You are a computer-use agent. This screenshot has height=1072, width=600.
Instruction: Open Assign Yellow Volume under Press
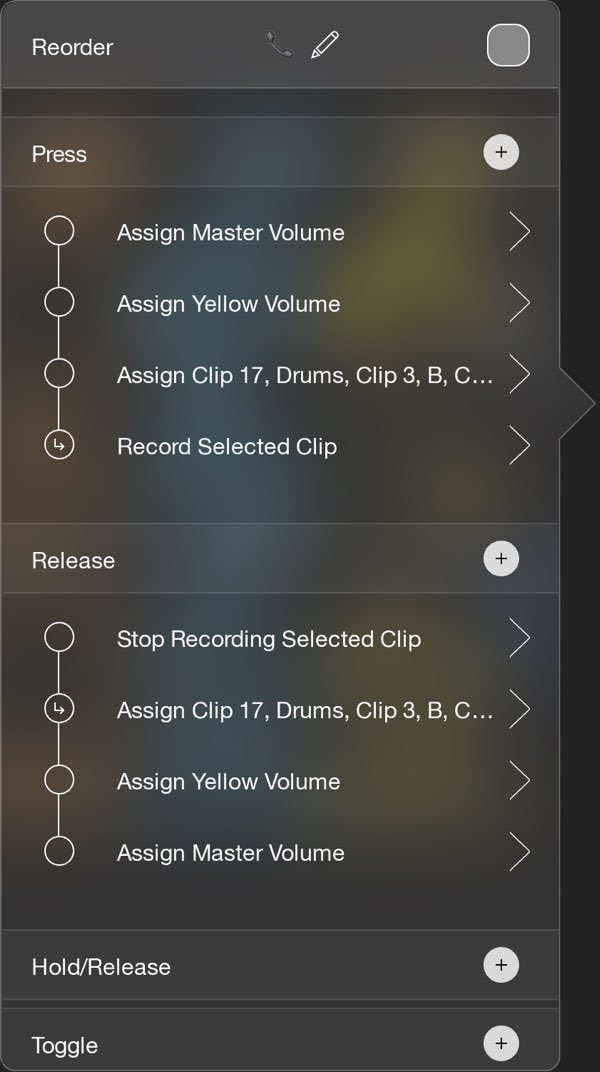click(x=280, y=303)
